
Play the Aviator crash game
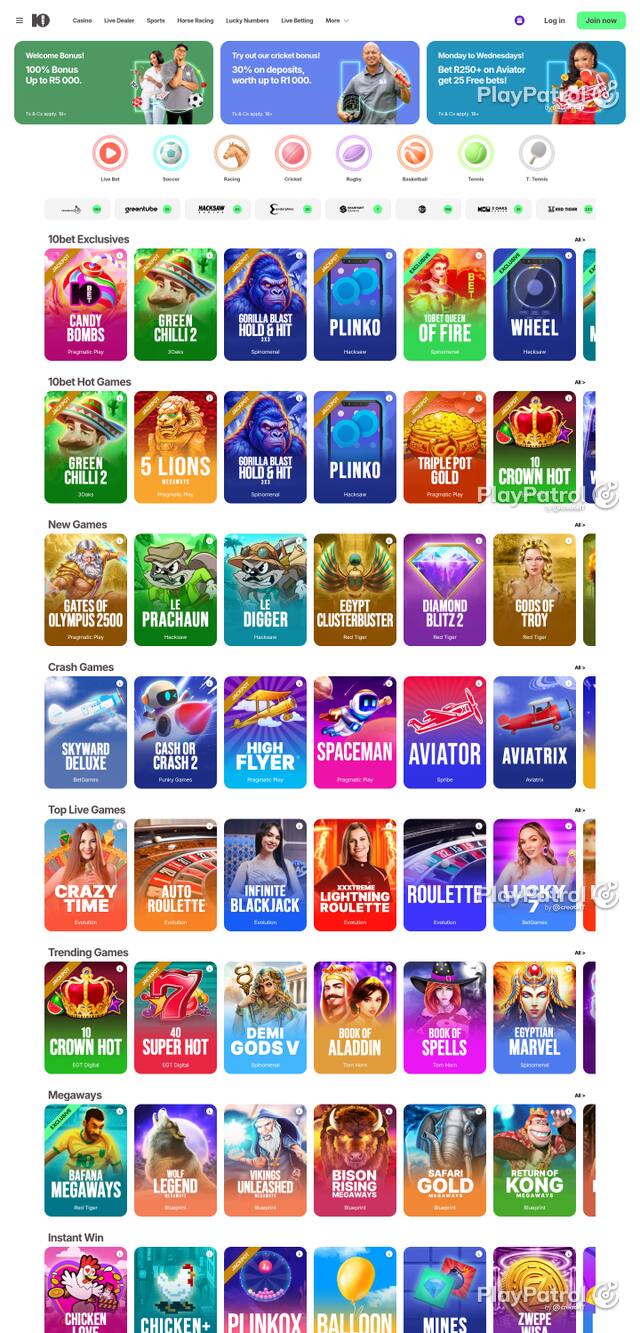pyautogui.click(x=445, y=732)
